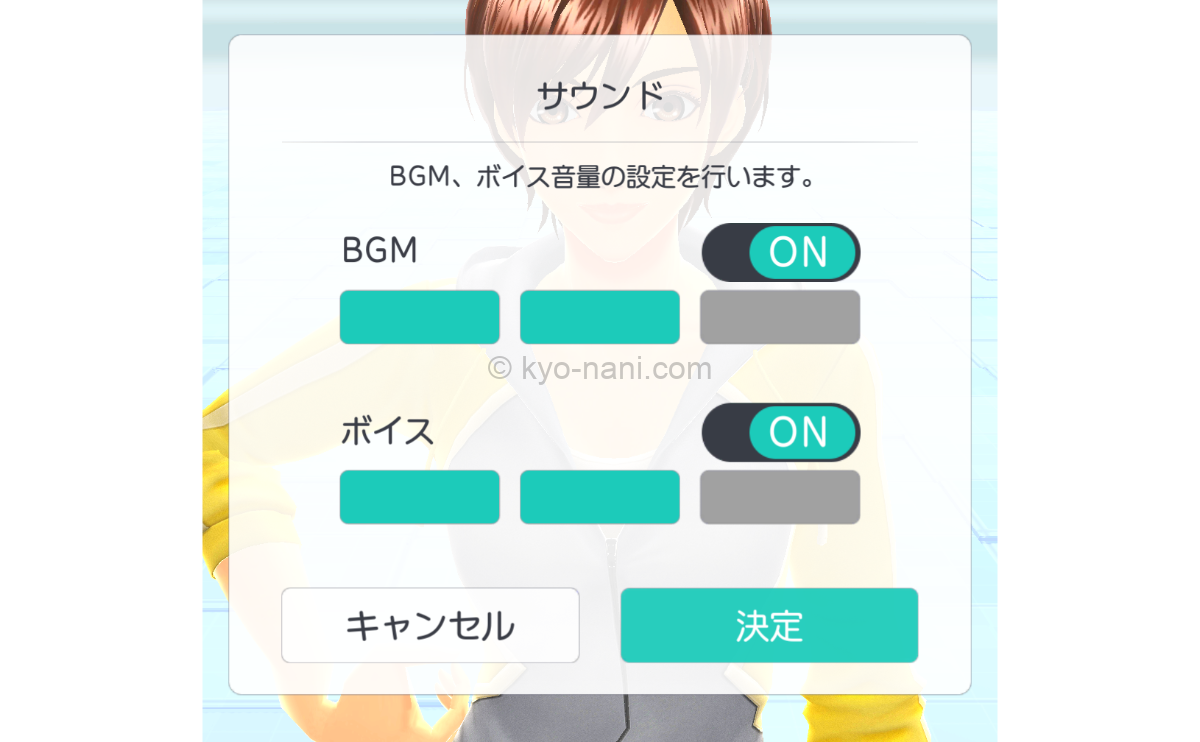Set ボイス volume to the middle block

point(600,497)
